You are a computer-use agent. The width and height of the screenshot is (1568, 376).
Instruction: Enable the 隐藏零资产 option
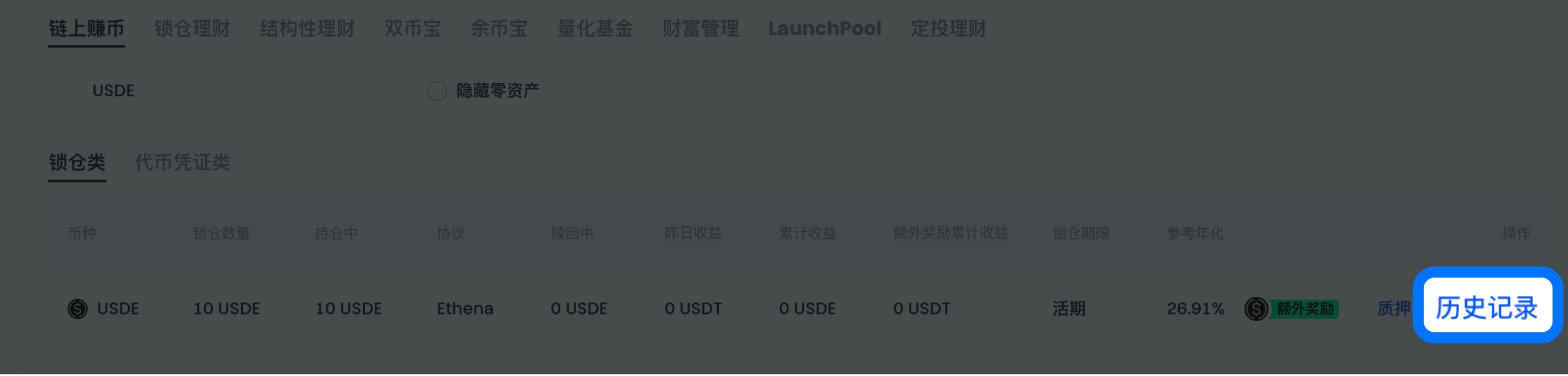[437, 91]
